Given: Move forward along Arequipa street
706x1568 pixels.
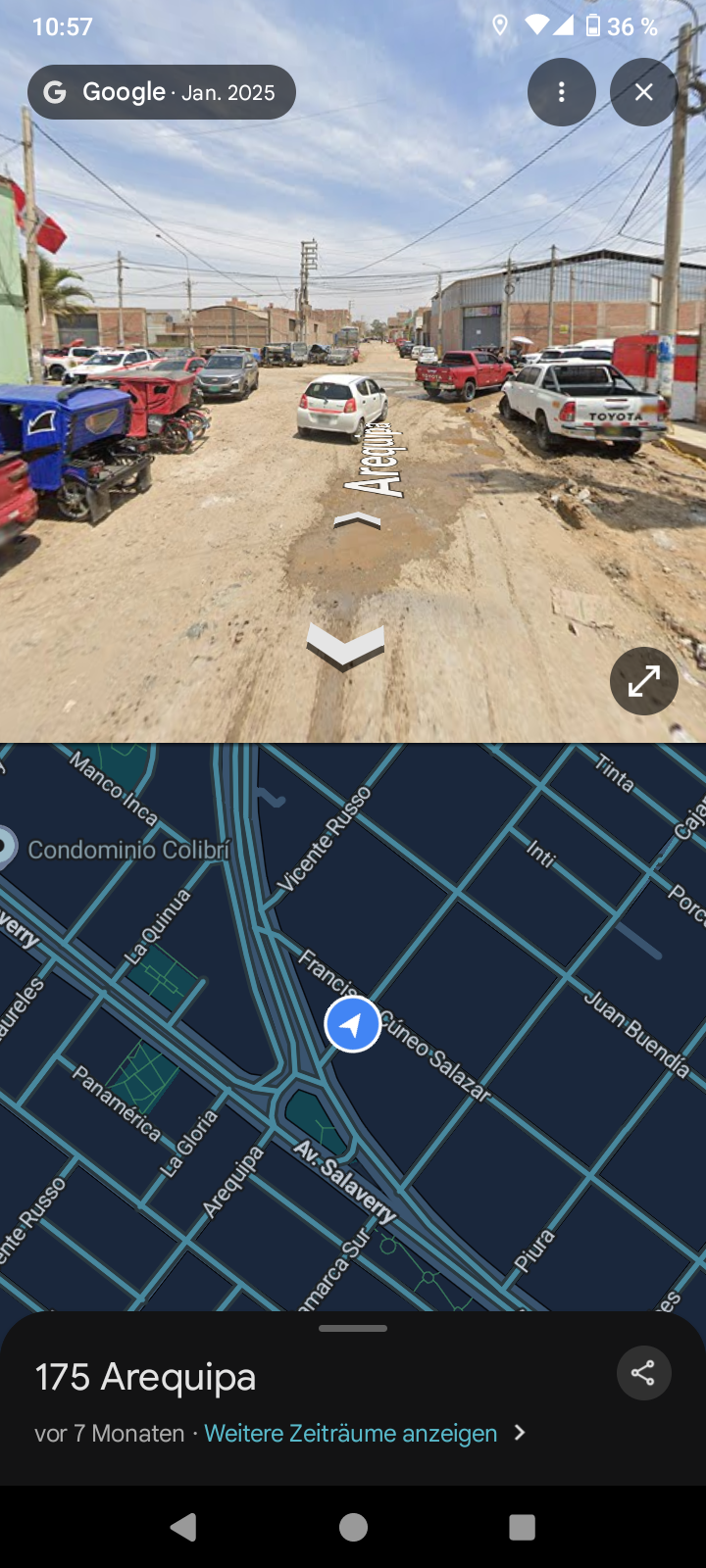Looking at the screenshot, I should pos(357,520).
